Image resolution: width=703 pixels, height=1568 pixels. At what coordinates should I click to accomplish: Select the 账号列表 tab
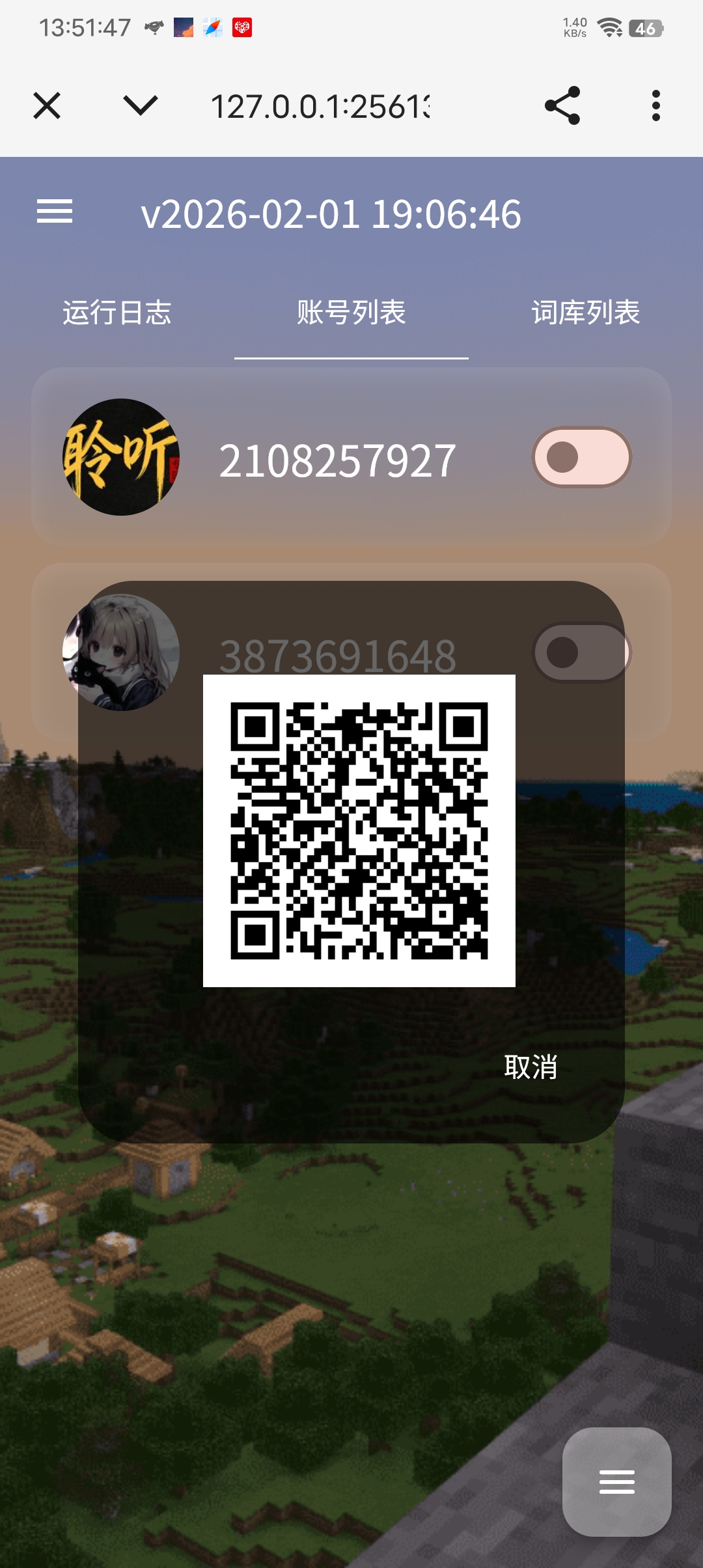[351, 313]
